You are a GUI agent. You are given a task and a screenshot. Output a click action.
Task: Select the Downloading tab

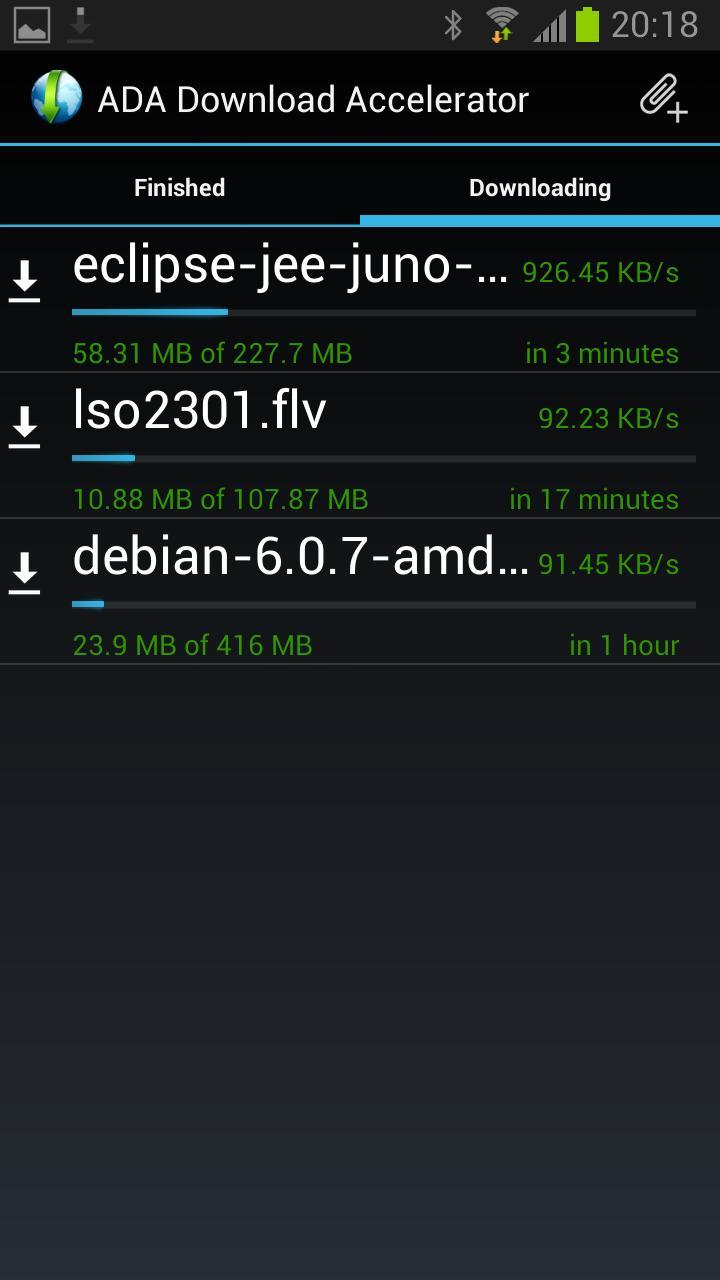[540, 187]
